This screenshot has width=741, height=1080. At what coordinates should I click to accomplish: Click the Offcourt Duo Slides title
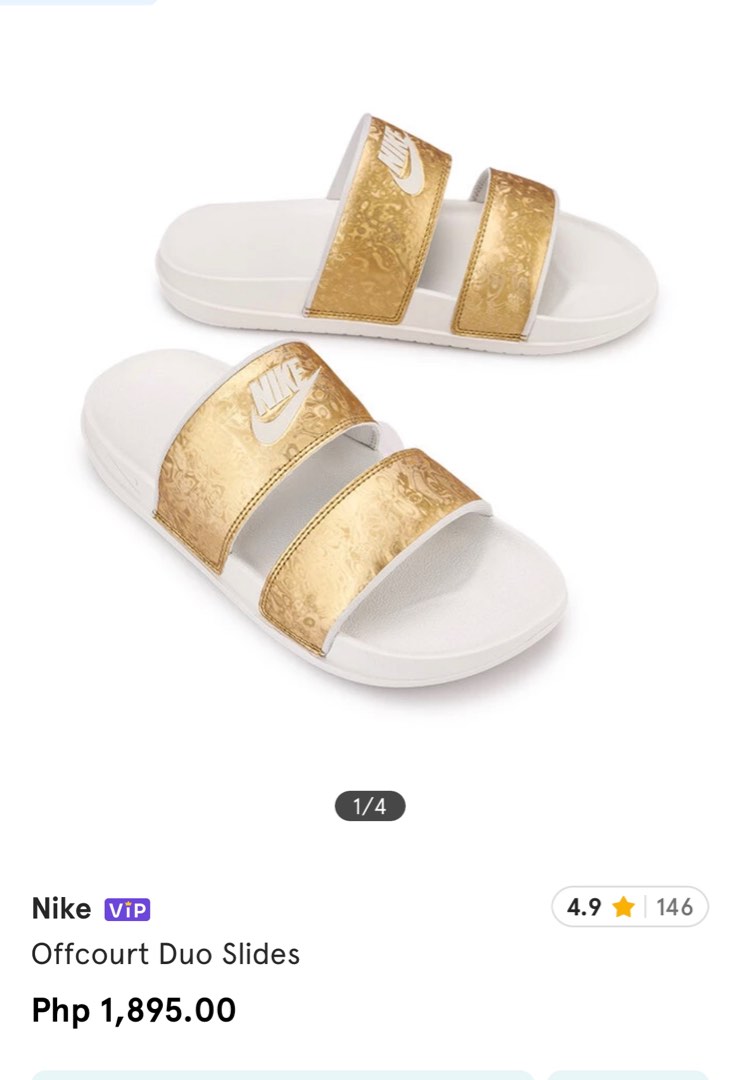click(x=165, y=955)
